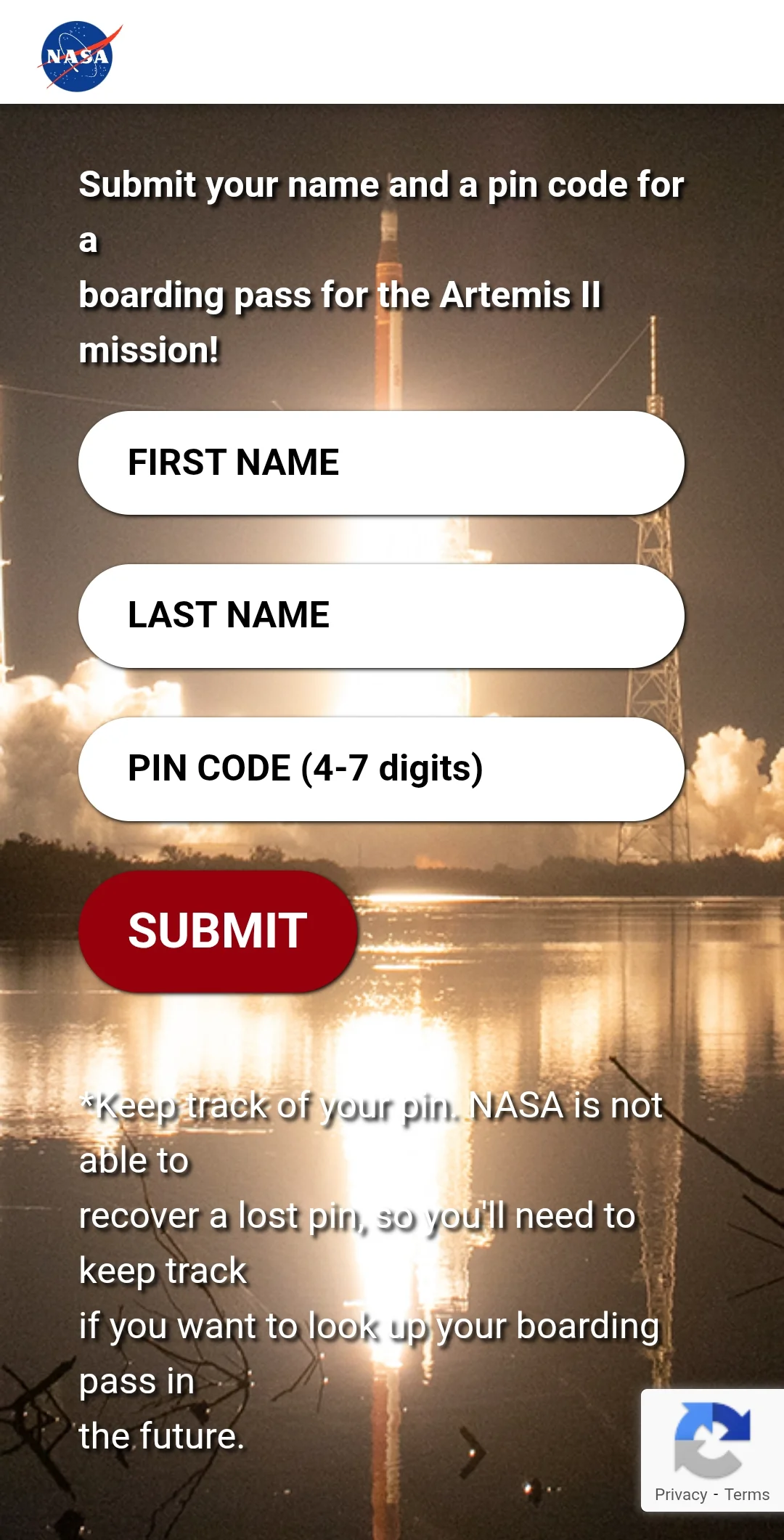Open the reCAPTCHA Privacy link
Screen dimensions: 784x1540
pos(680,1494)
